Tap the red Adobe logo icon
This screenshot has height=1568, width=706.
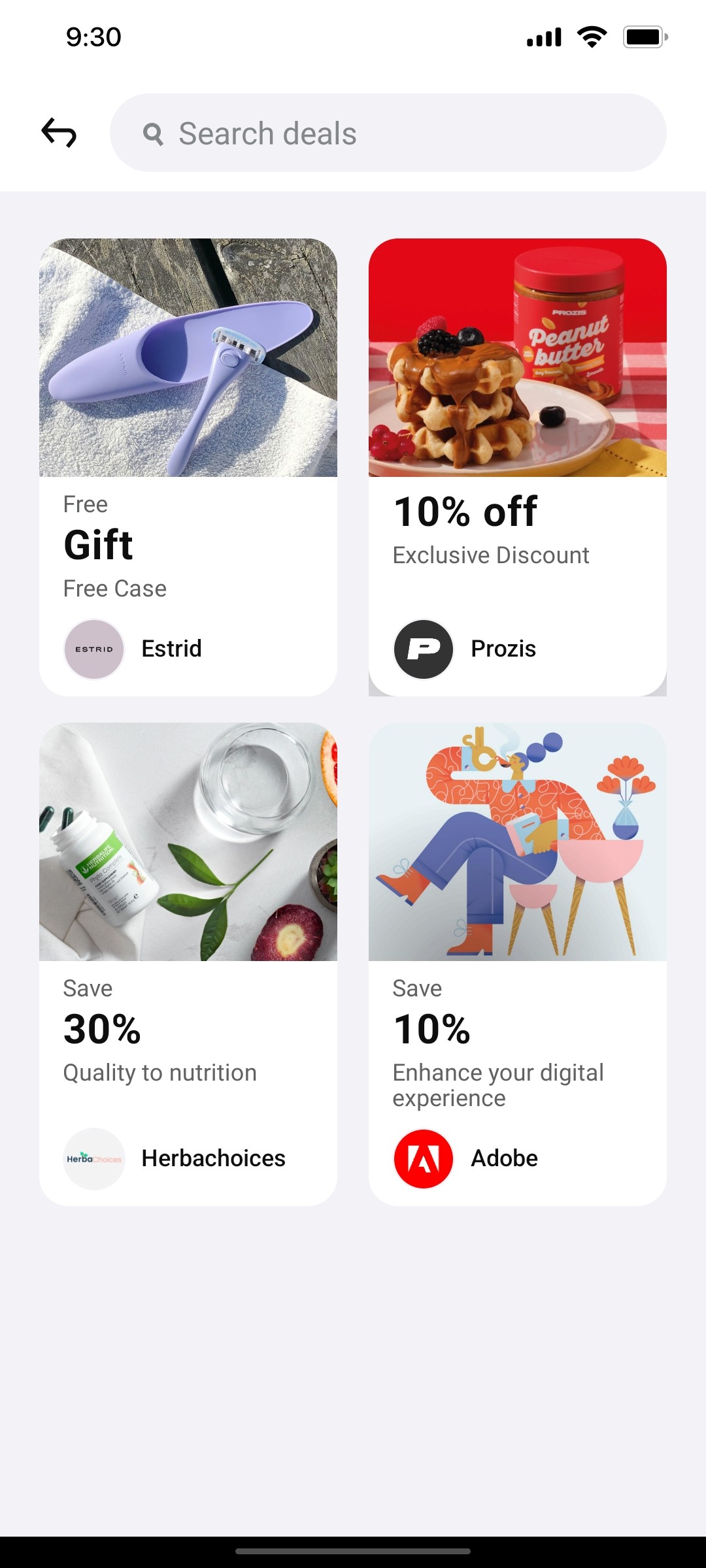click(x=422, y=1157)
